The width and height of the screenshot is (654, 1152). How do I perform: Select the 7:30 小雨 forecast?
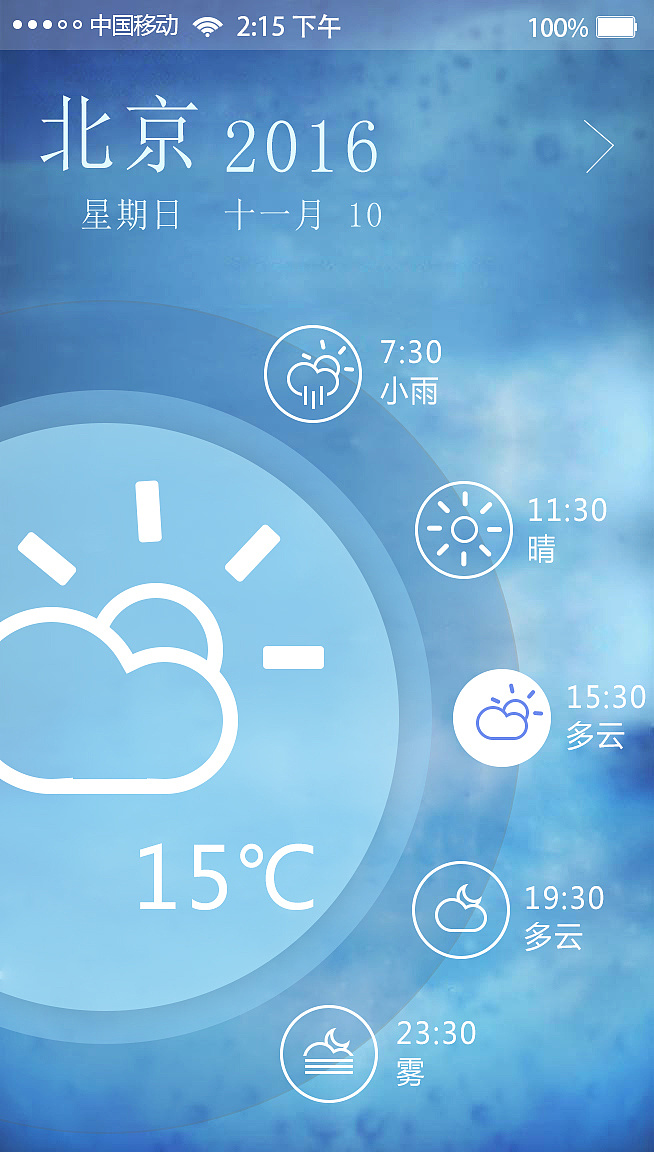pyautogui.click(x=313, y=374)
